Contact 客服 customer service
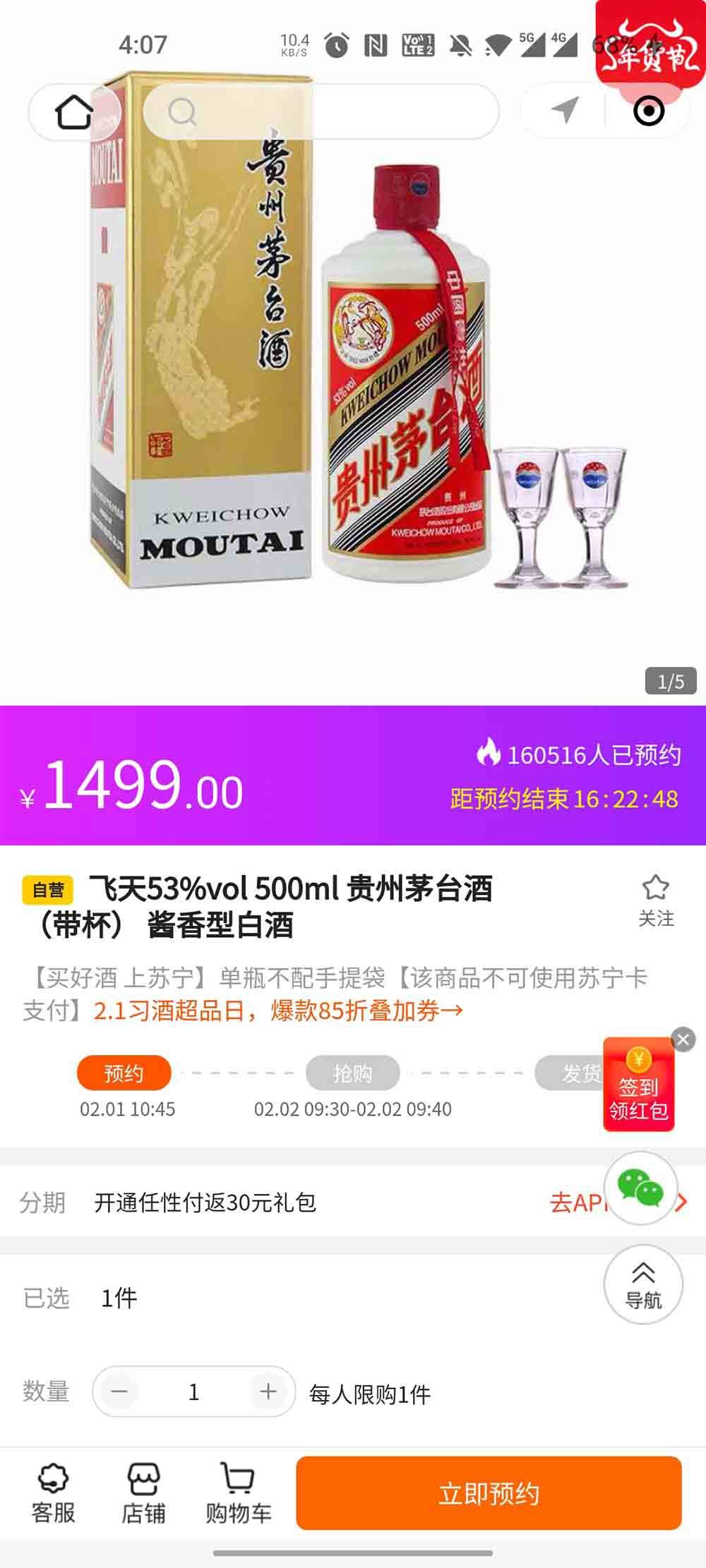The image size is (706, 1568). 53,1492
